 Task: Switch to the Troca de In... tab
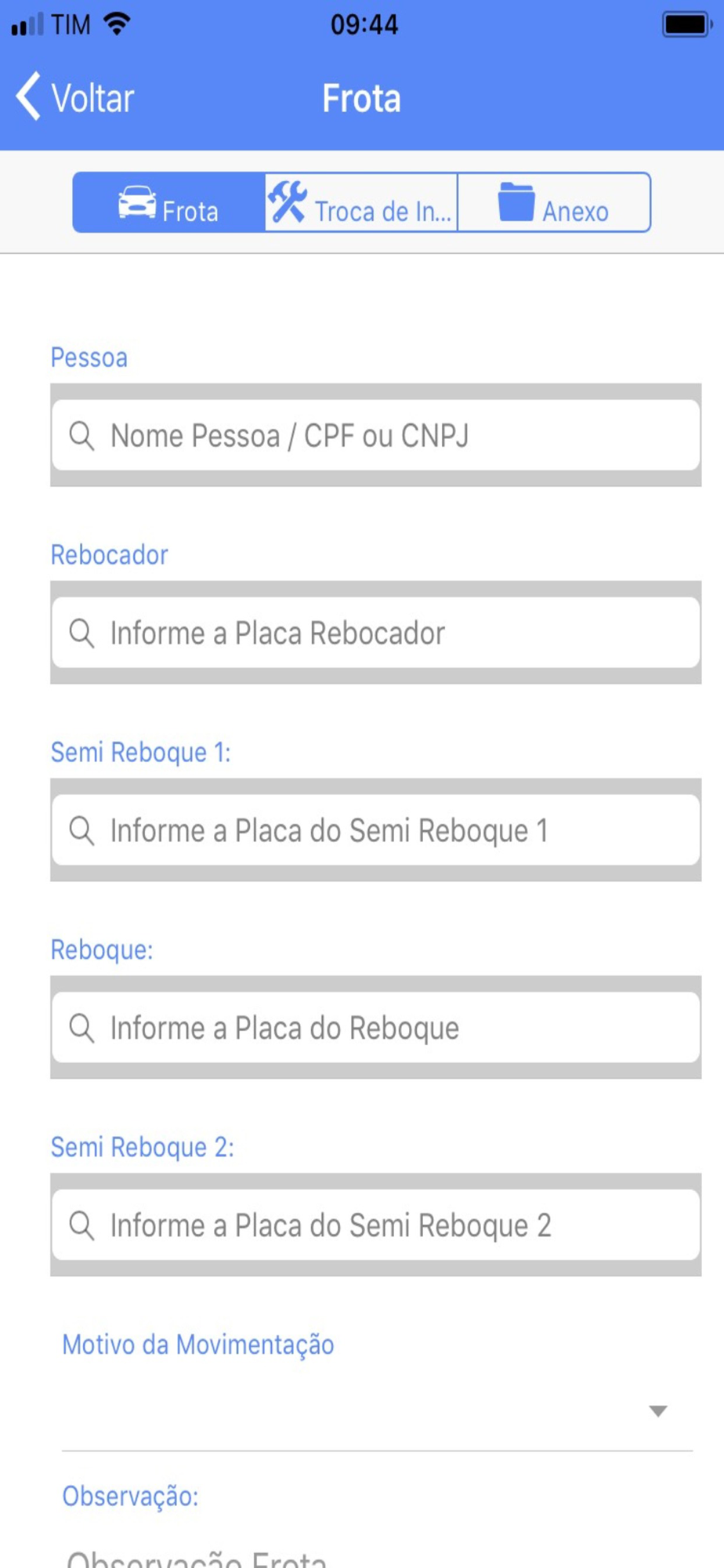click(361, 202)
